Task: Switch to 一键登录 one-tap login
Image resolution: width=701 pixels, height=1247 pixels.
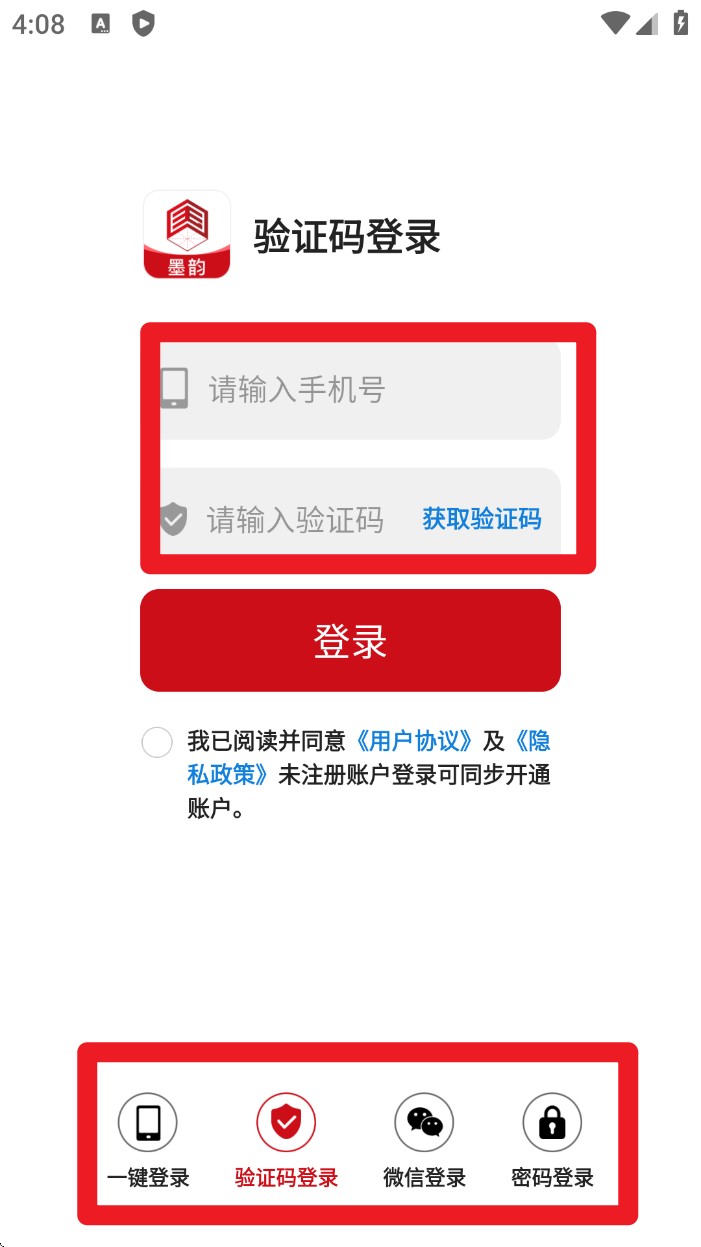Action: point(148,1139)
